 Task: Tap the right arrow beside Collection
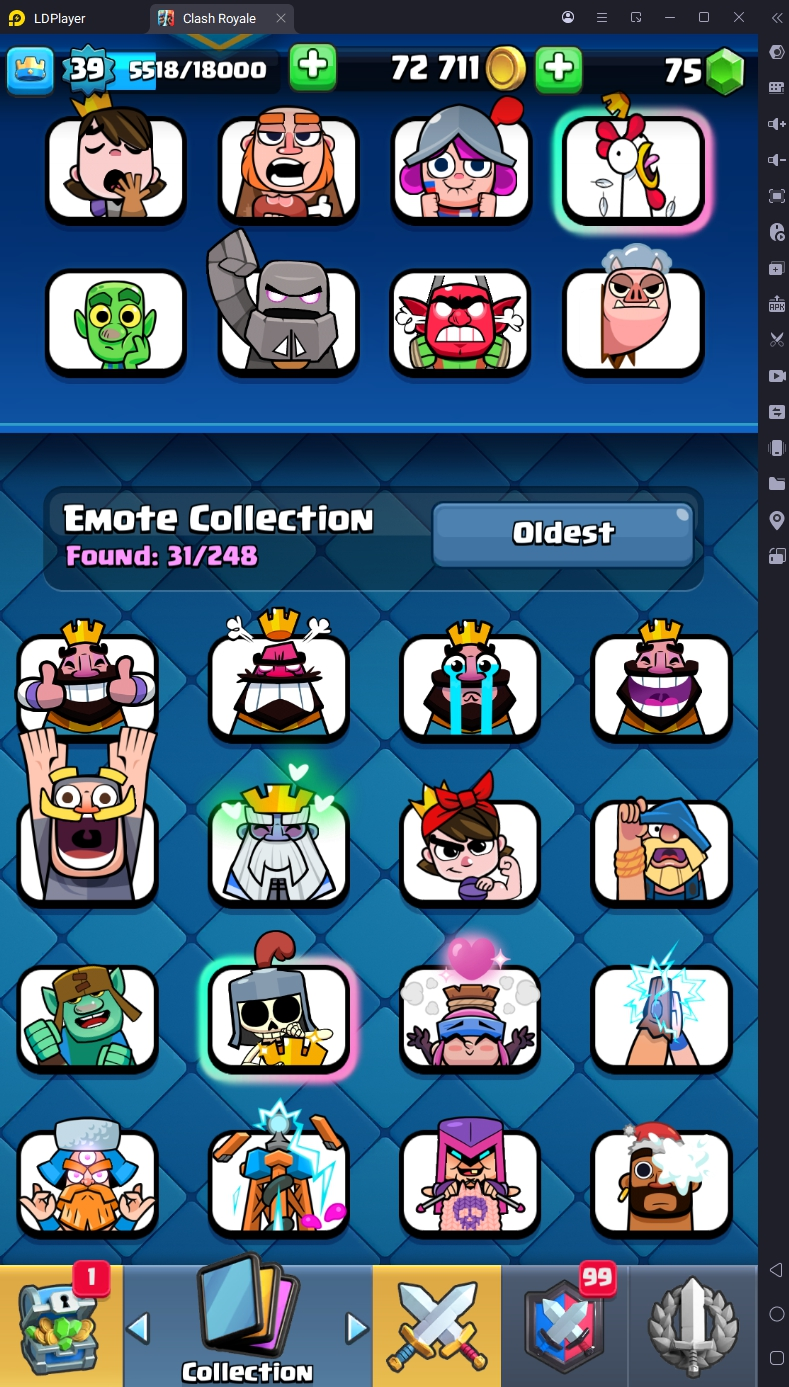tap(356, 1328)
